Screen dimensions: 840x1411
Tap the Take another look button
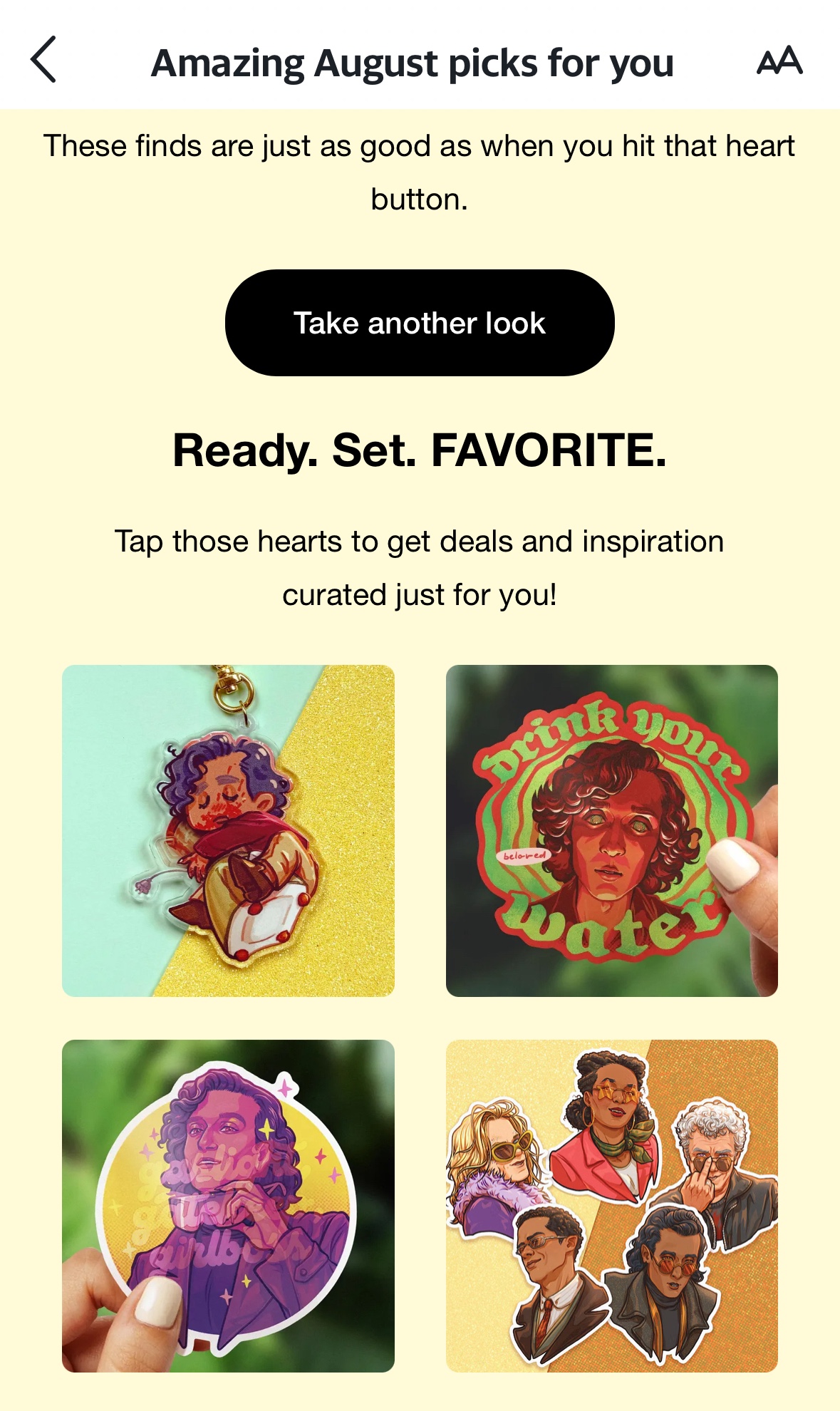click(420, 323)
